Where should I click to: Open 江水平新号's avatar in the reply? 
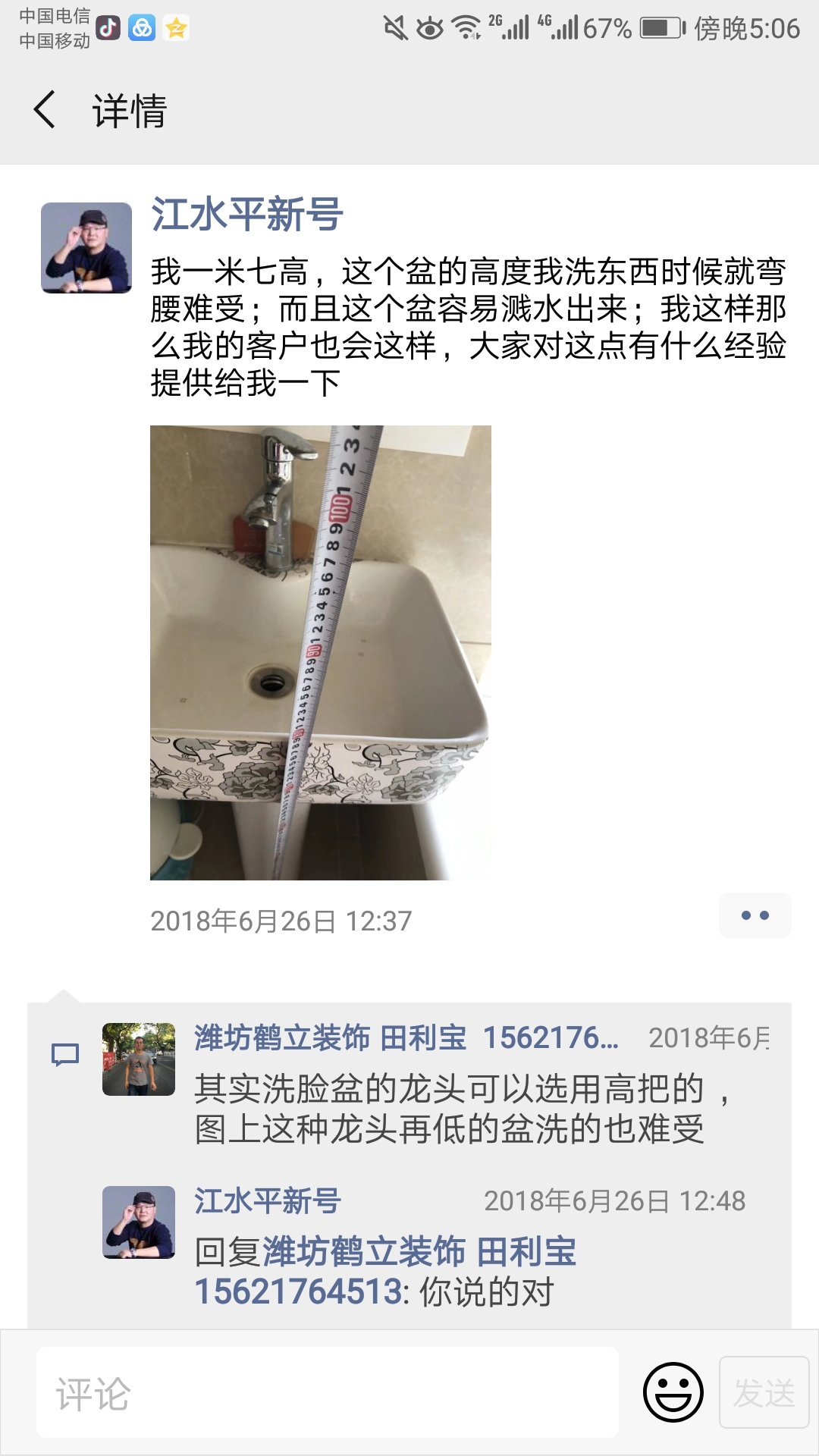139,1222
